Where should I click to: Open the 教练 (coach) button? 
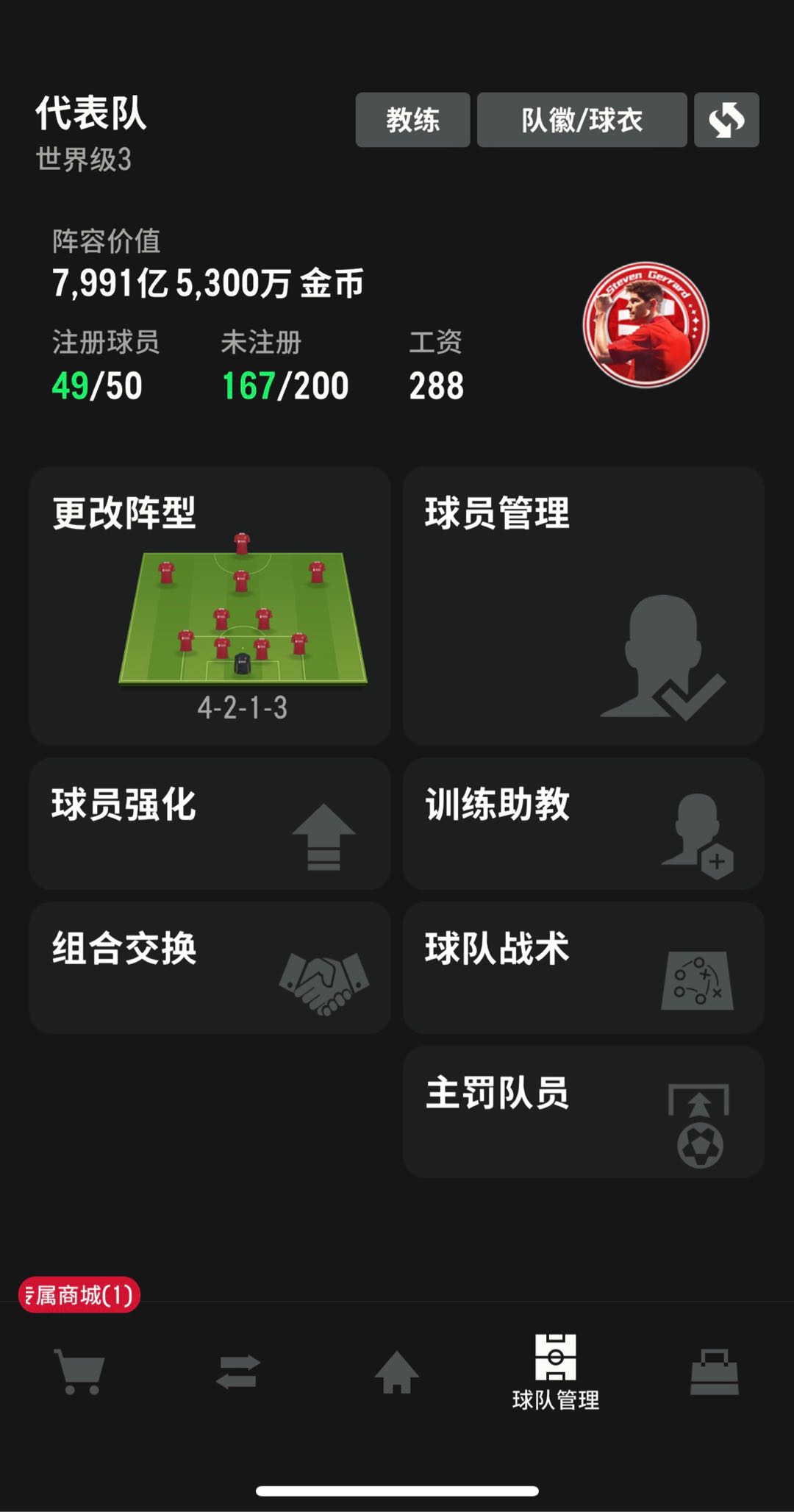[412, 120]
